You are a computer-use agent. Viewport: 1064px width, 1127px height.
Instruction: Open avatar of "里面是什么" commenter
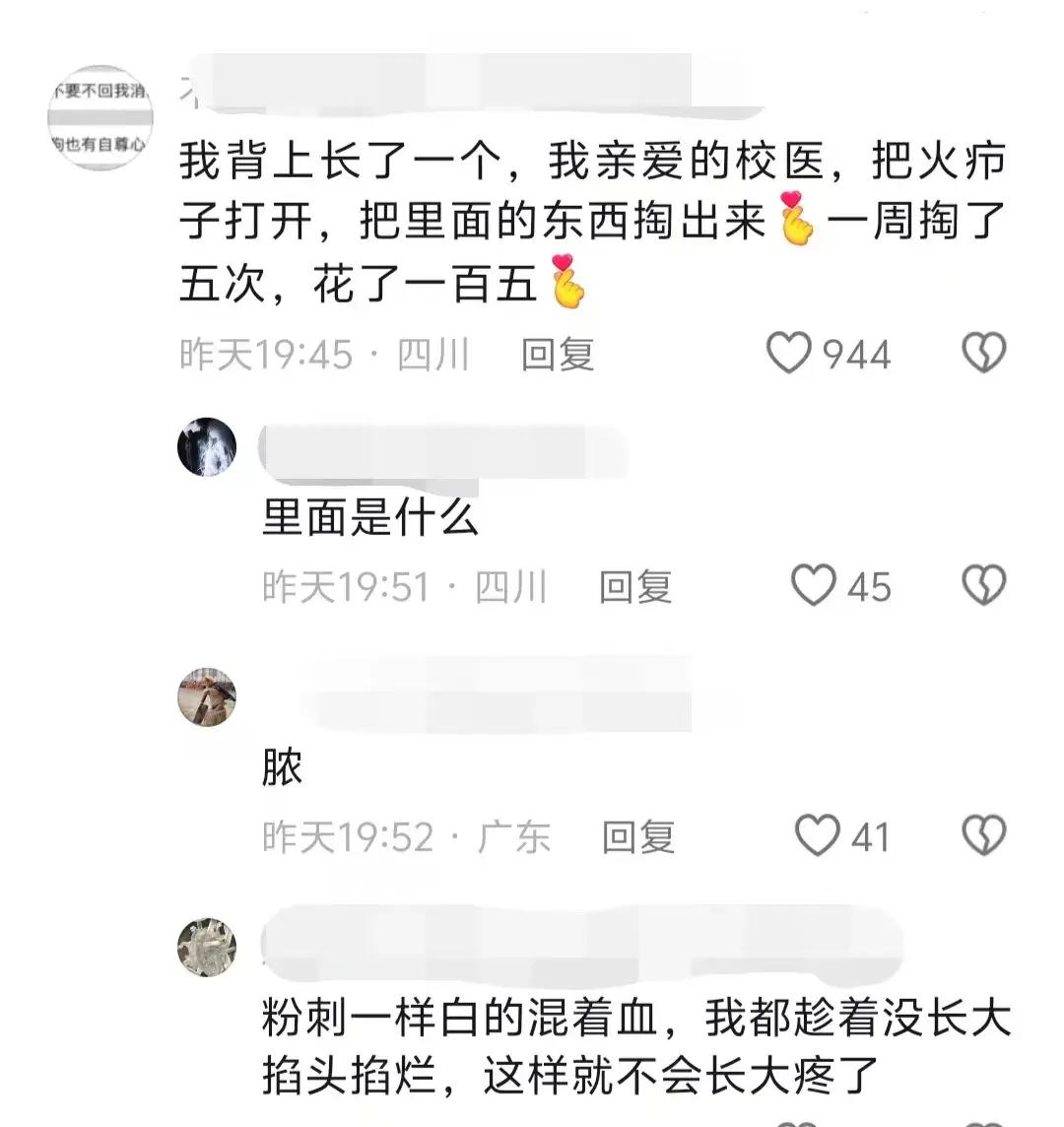point(207,446)
